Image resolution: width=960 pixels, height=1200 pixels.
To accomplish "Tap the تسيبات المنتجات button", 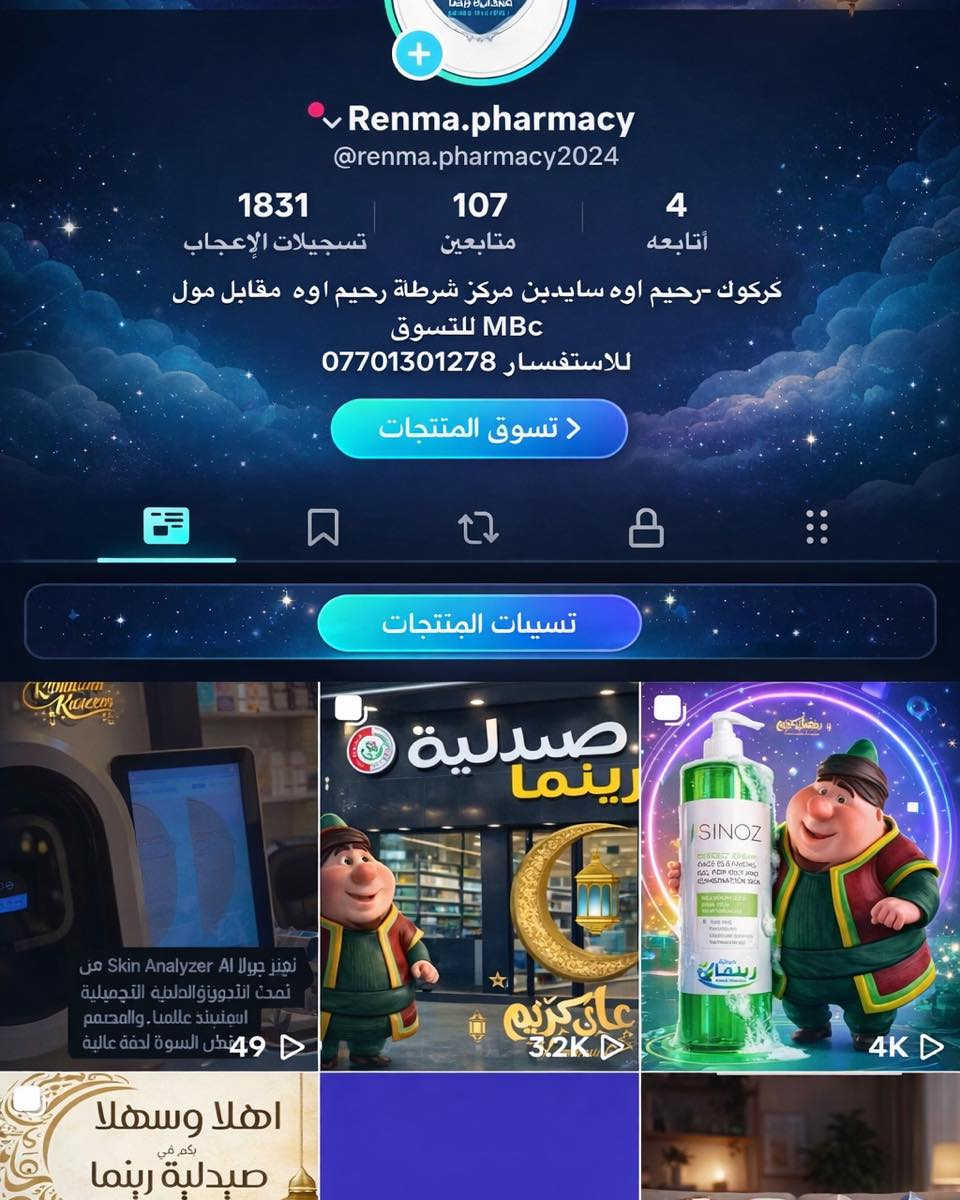I will point(479,623).
